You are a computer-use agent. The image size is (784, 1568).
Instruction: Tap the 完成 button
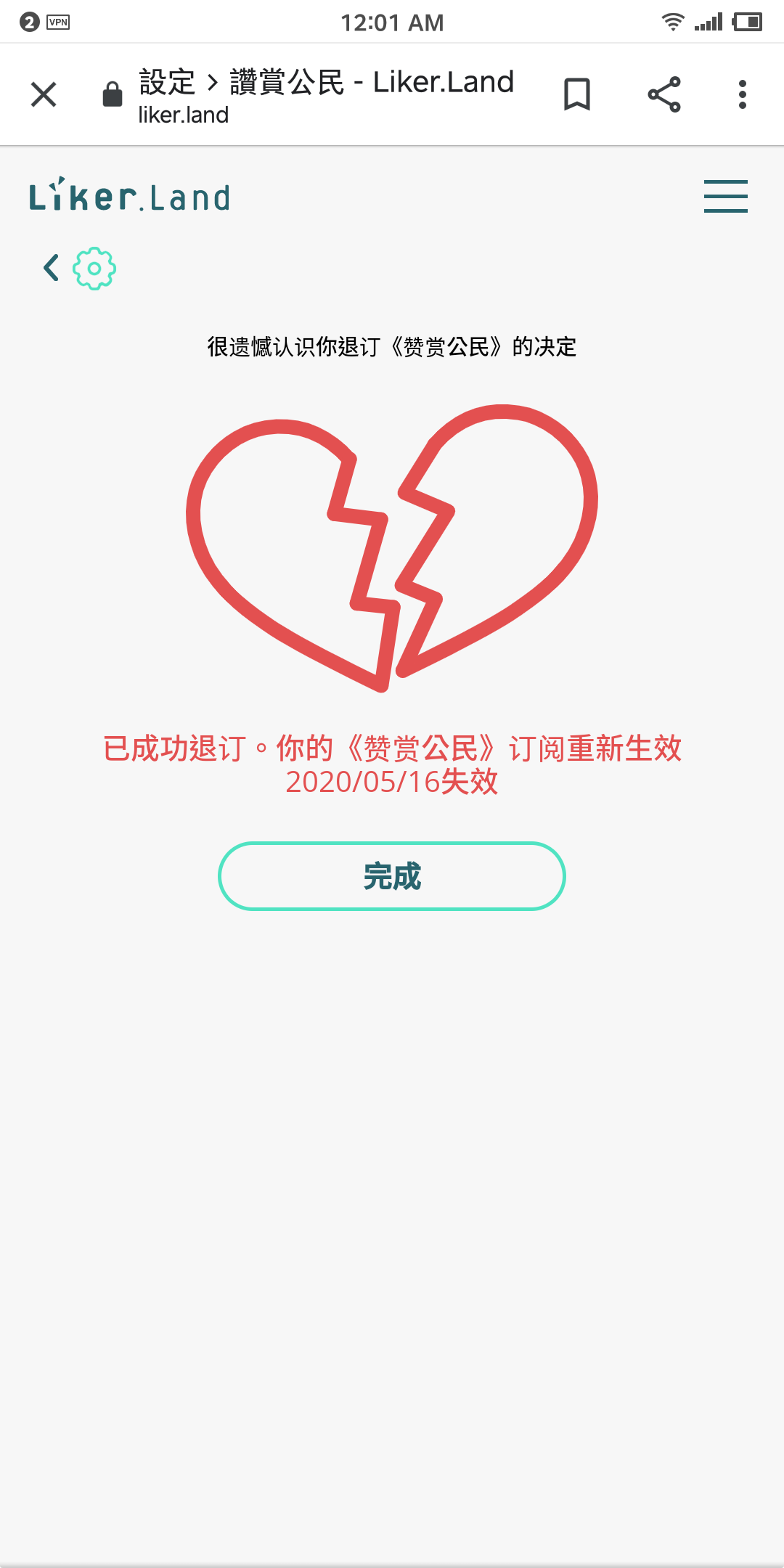point(392,876)
